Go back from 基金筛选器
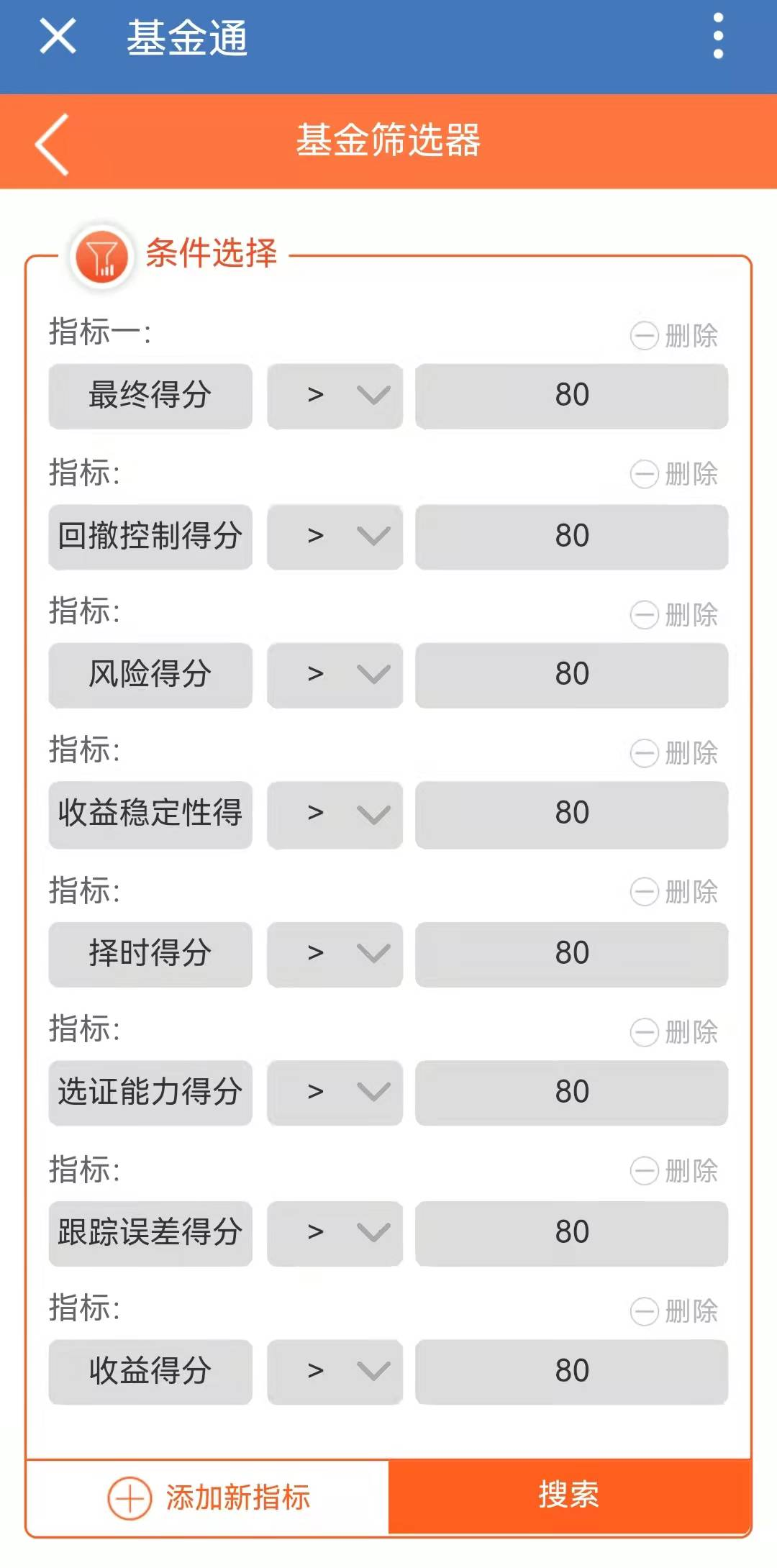Image resolution: width=777 pixels, height=1568 pixels. click(x=53, y=144)
